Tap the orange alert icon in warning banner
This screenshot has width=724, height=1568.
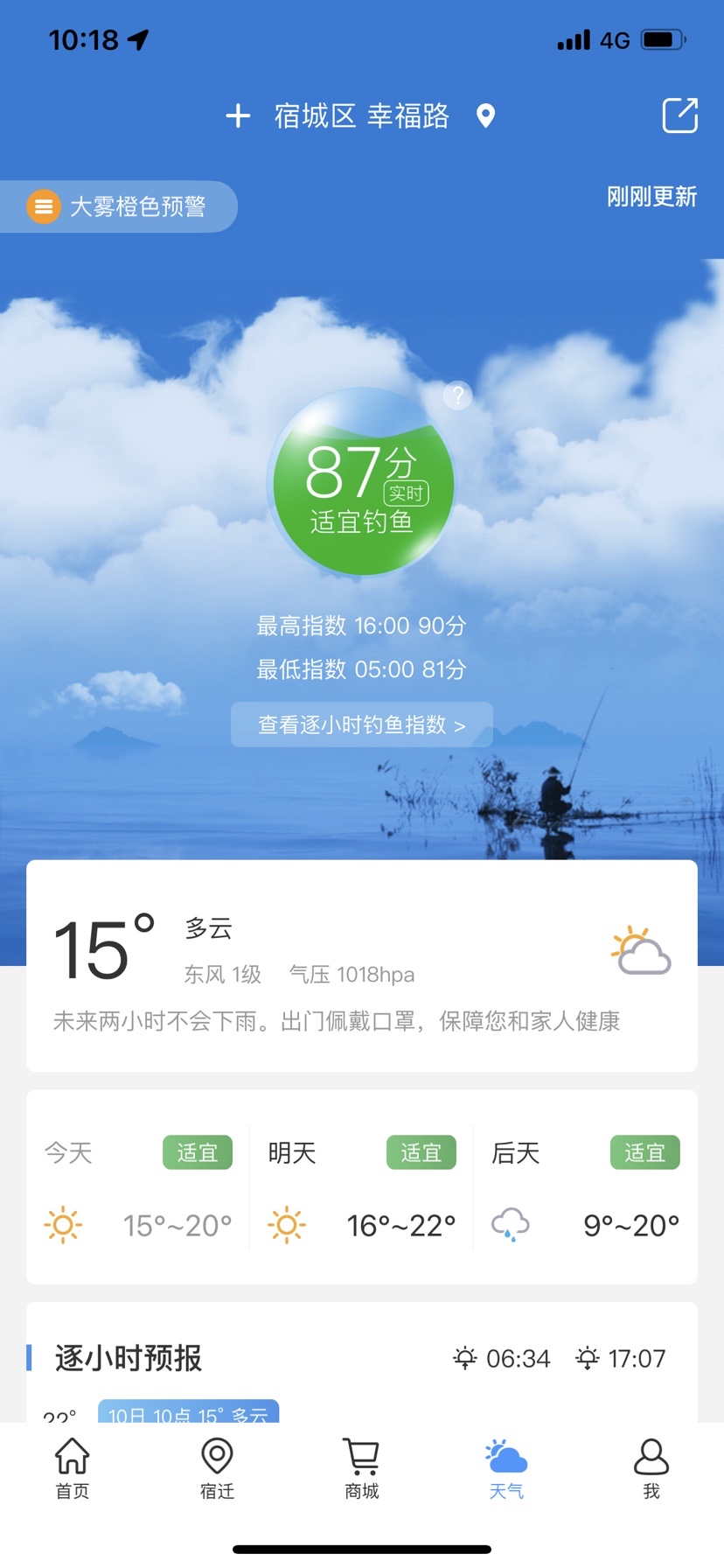click(43, 206)
